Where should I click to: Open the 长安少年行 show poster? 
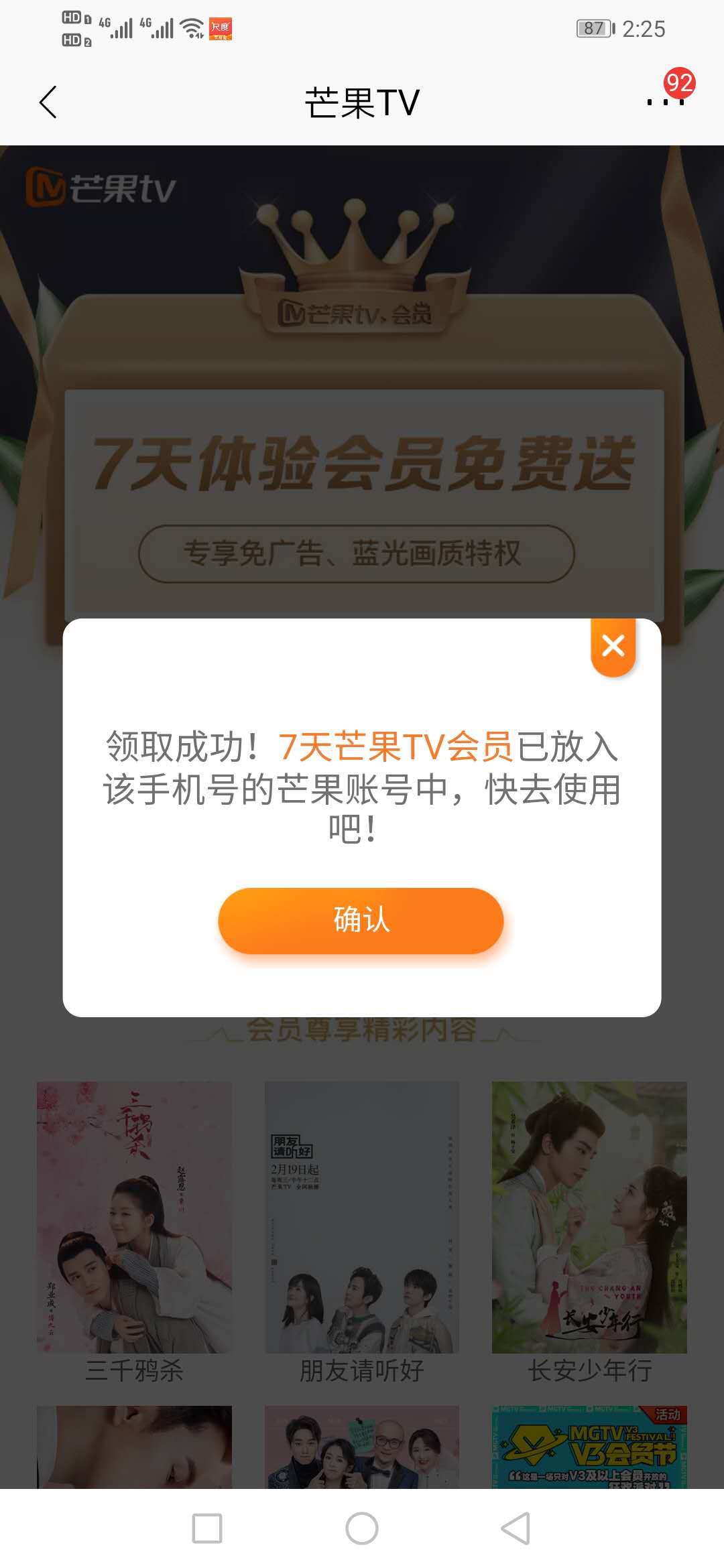[x=589, y=1217]
